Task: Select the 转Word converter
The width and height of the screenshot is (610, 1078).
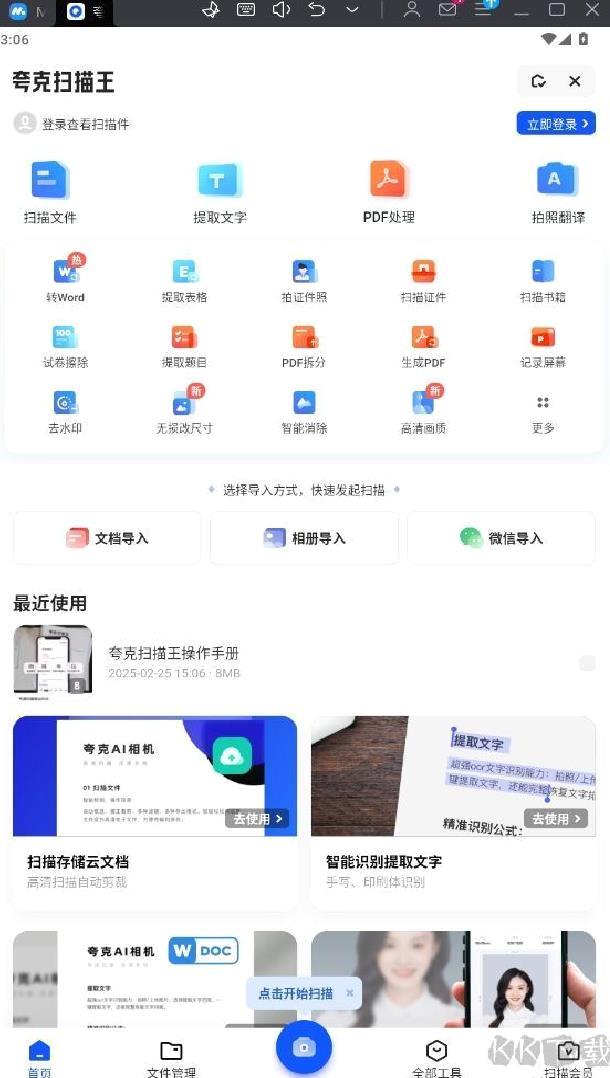Action: point(66,279)
